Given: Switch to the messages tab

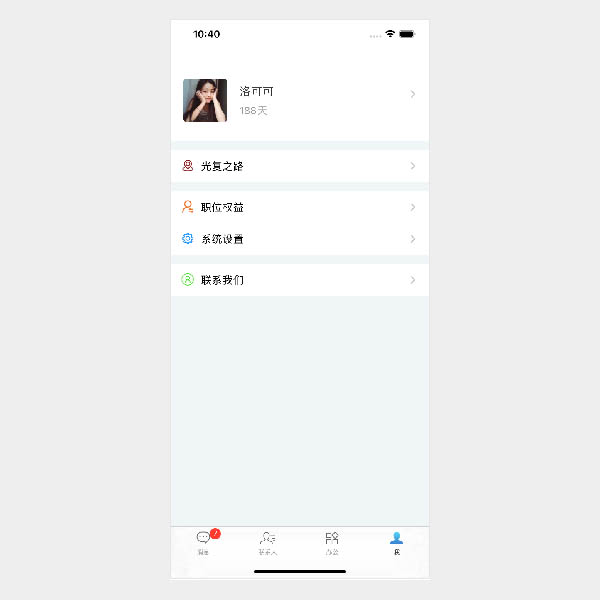Looking at the screenshot, I should (204, 542).
